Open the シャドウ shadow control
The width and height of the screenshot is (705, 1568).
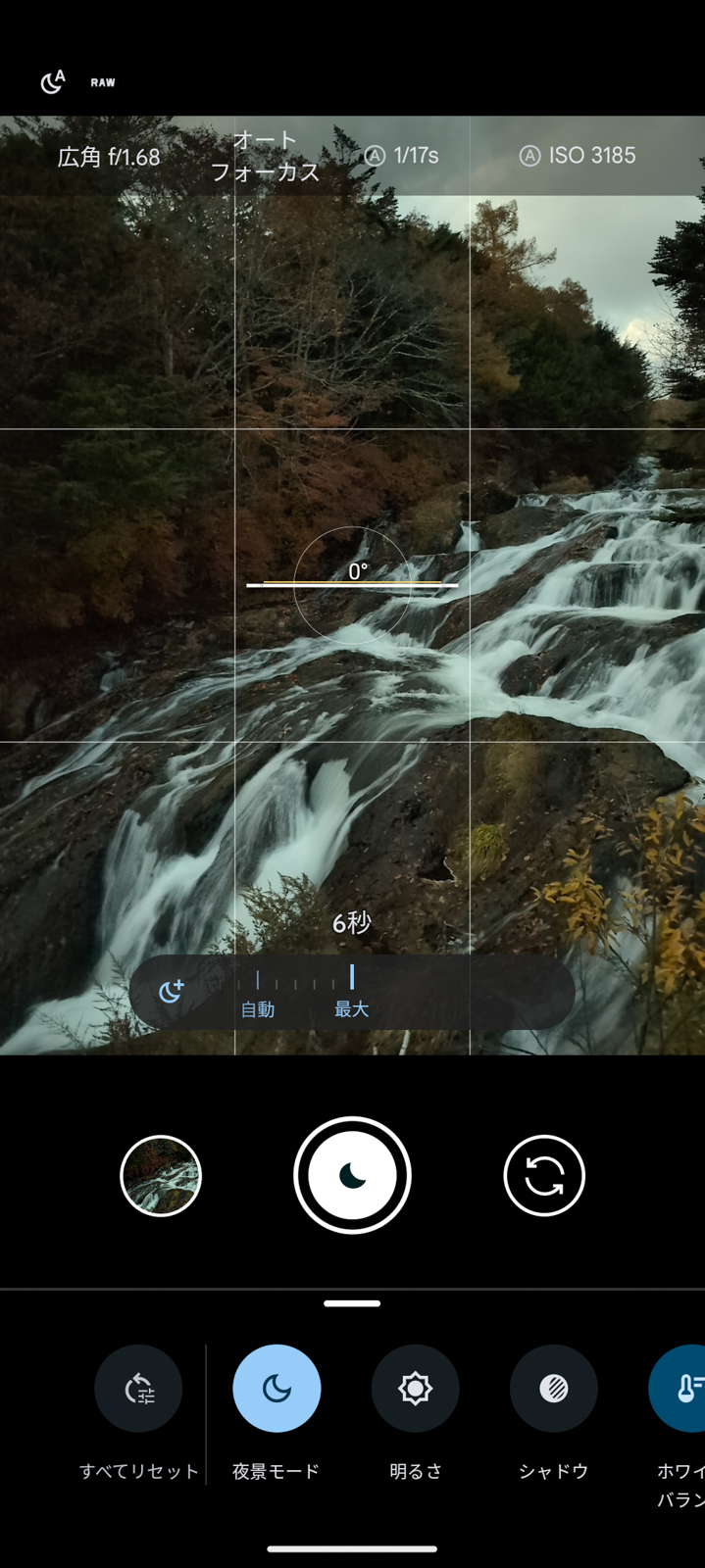(x=553, y=1389)
